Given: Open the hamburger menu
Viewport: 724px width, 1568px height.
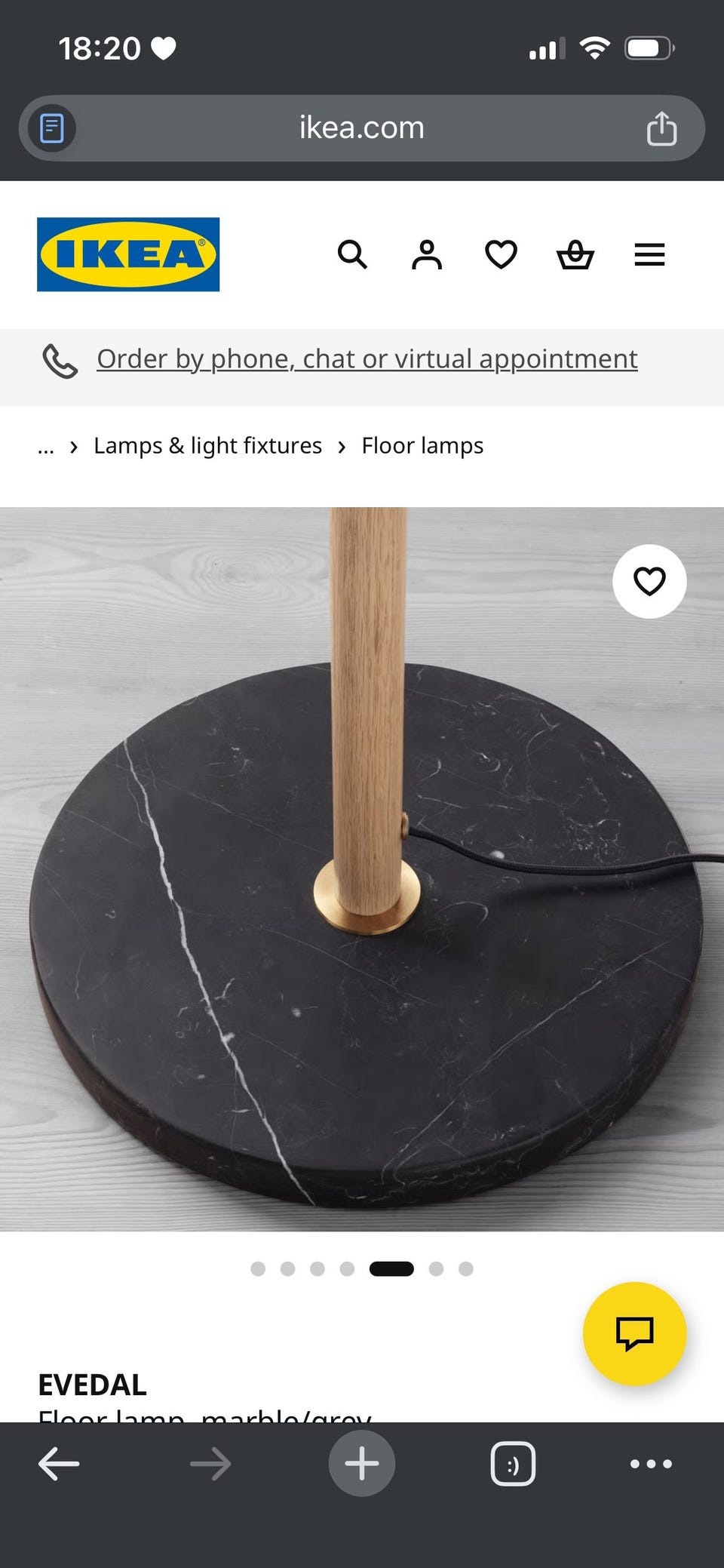Looking at the screenshot, I should coord(649,255).
